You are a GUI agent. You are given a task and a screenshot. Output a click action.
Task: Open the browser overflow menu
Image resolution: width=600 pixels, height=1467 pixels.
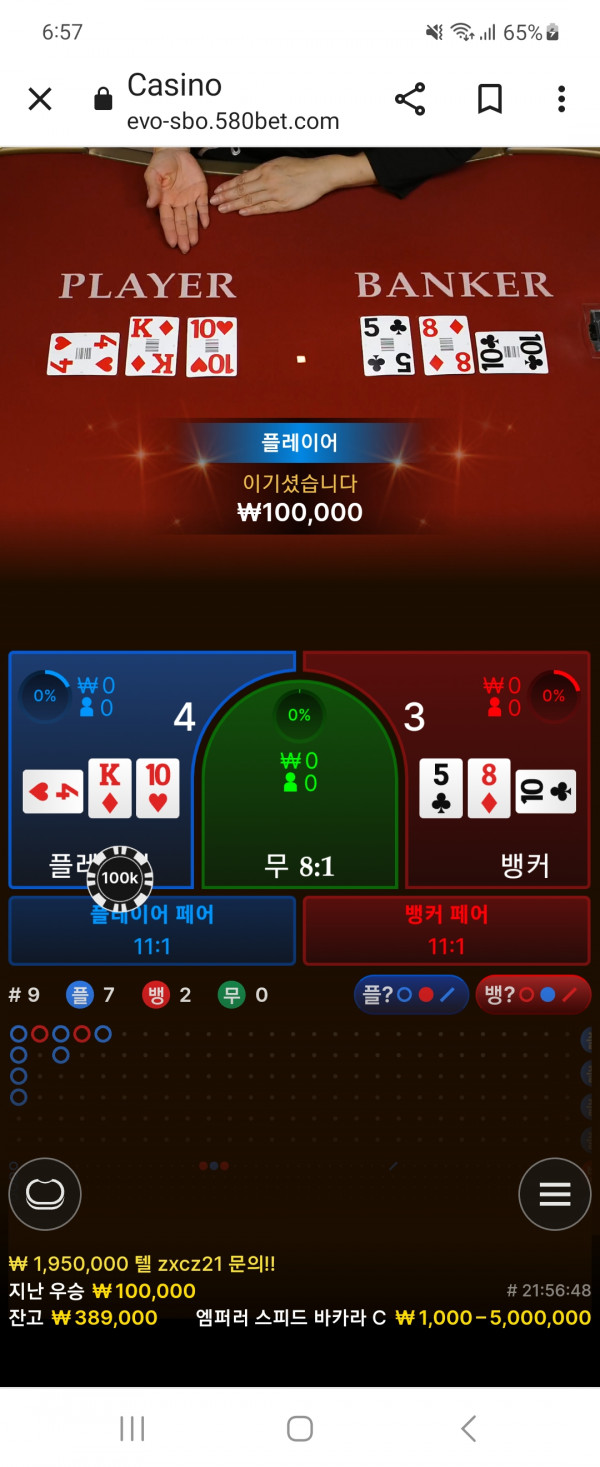click(x=561, y=99)
